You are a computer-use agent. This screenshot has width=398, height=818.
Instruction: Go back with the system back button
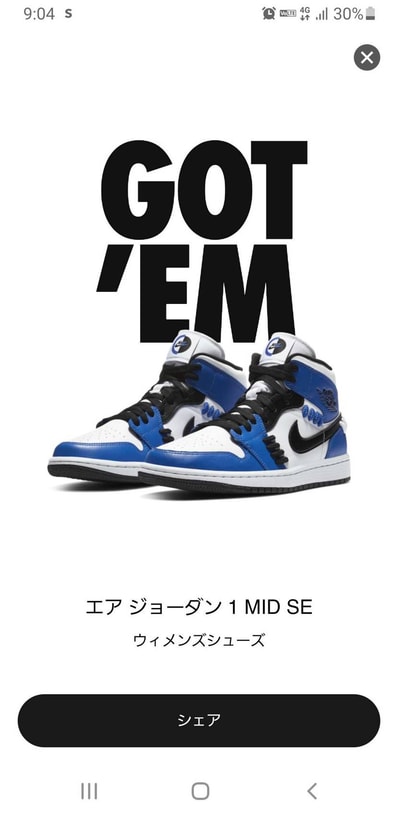pos(311,791)
